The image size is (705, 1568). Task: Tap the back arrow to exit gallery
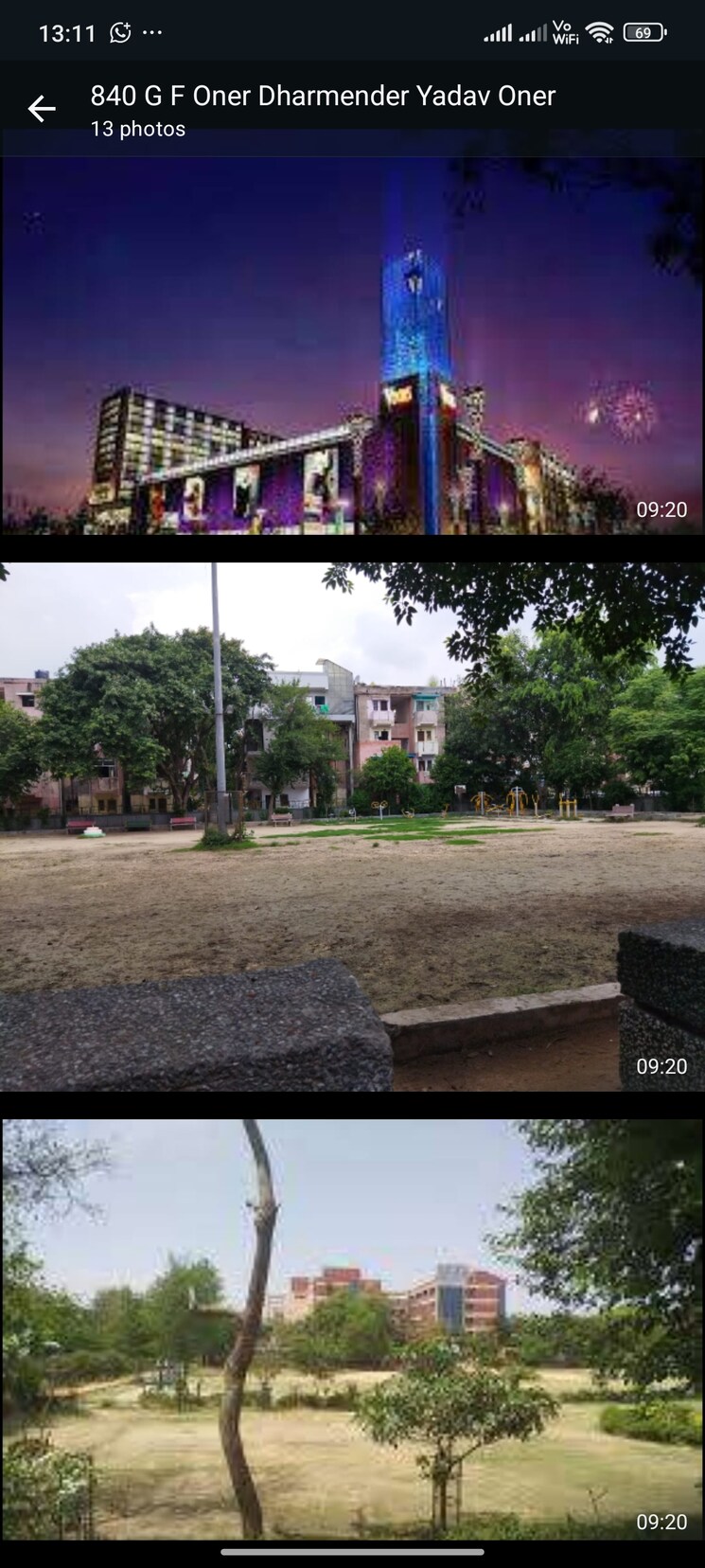pos(42,109)
